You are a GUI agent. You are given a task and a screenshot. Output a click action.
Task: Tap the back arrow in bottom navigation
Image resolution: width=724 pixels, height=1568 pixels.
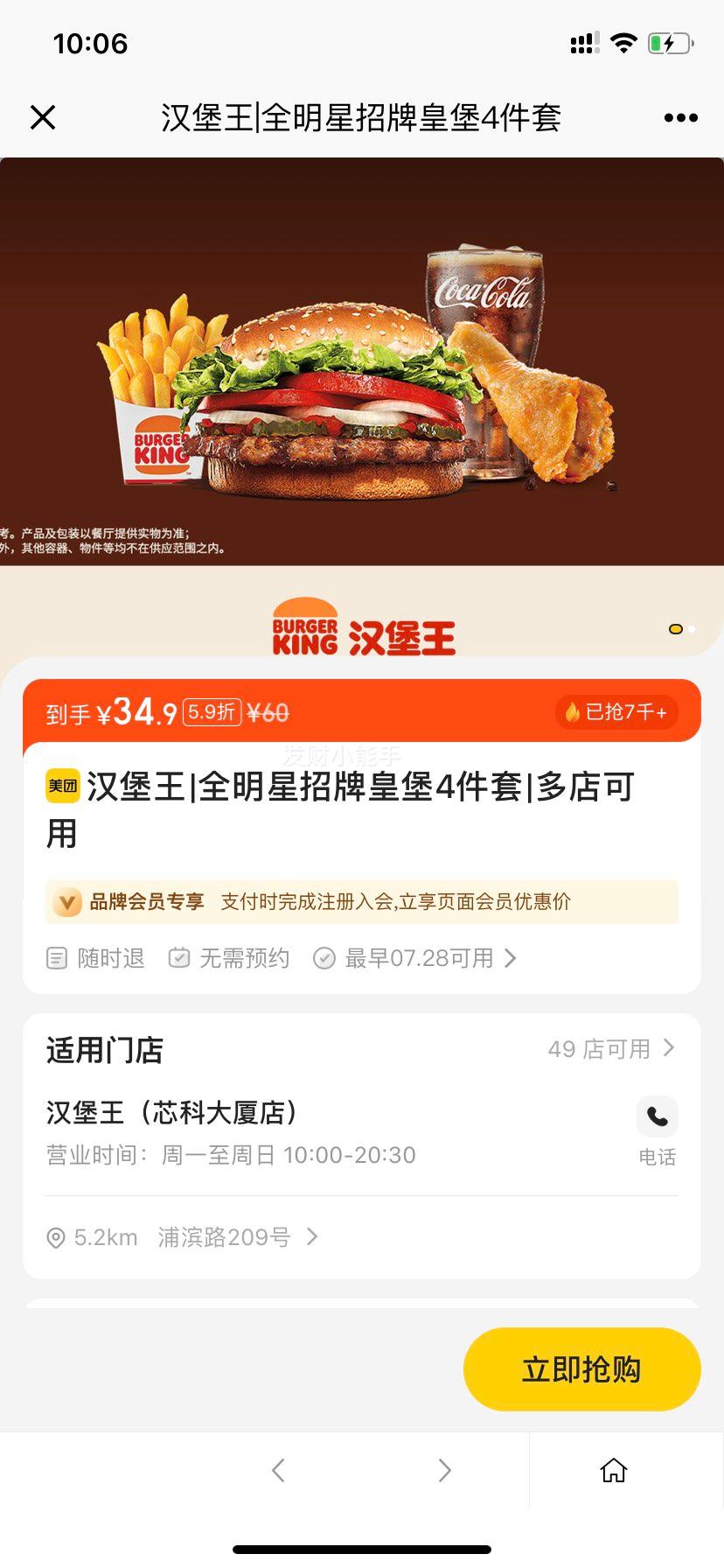(278, 1470)
